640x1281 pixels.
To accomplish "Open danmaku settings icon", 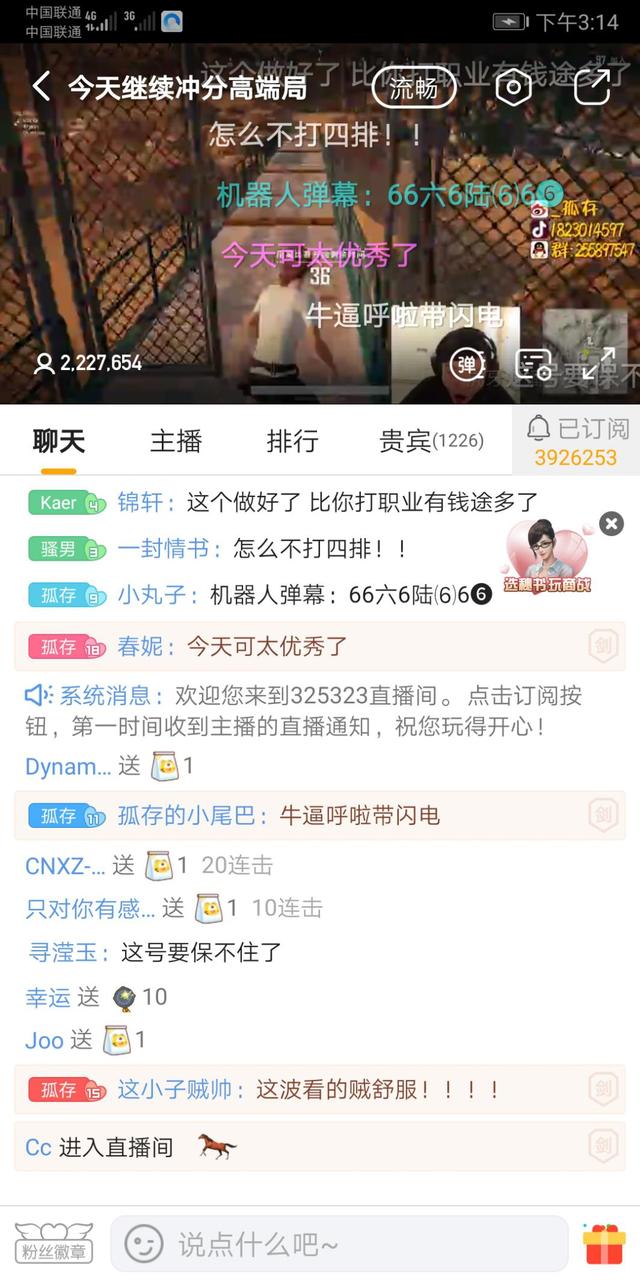I will (533, 364).
